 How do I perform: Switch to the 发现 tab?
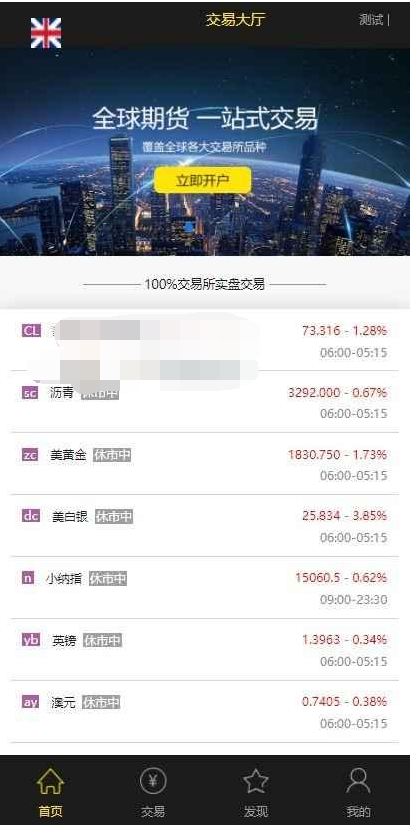pos(256,792)
